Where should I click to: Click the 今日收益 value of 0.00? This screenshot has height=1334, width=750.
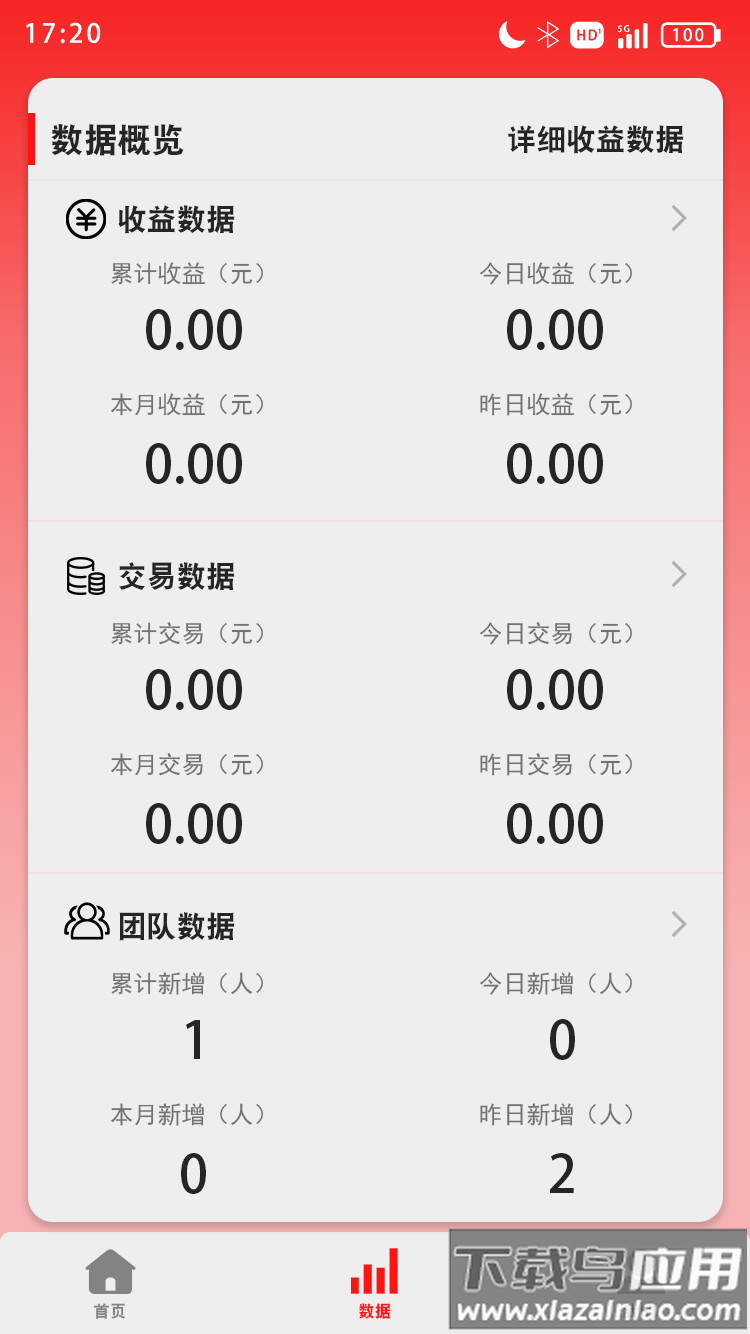coord(556,329)
